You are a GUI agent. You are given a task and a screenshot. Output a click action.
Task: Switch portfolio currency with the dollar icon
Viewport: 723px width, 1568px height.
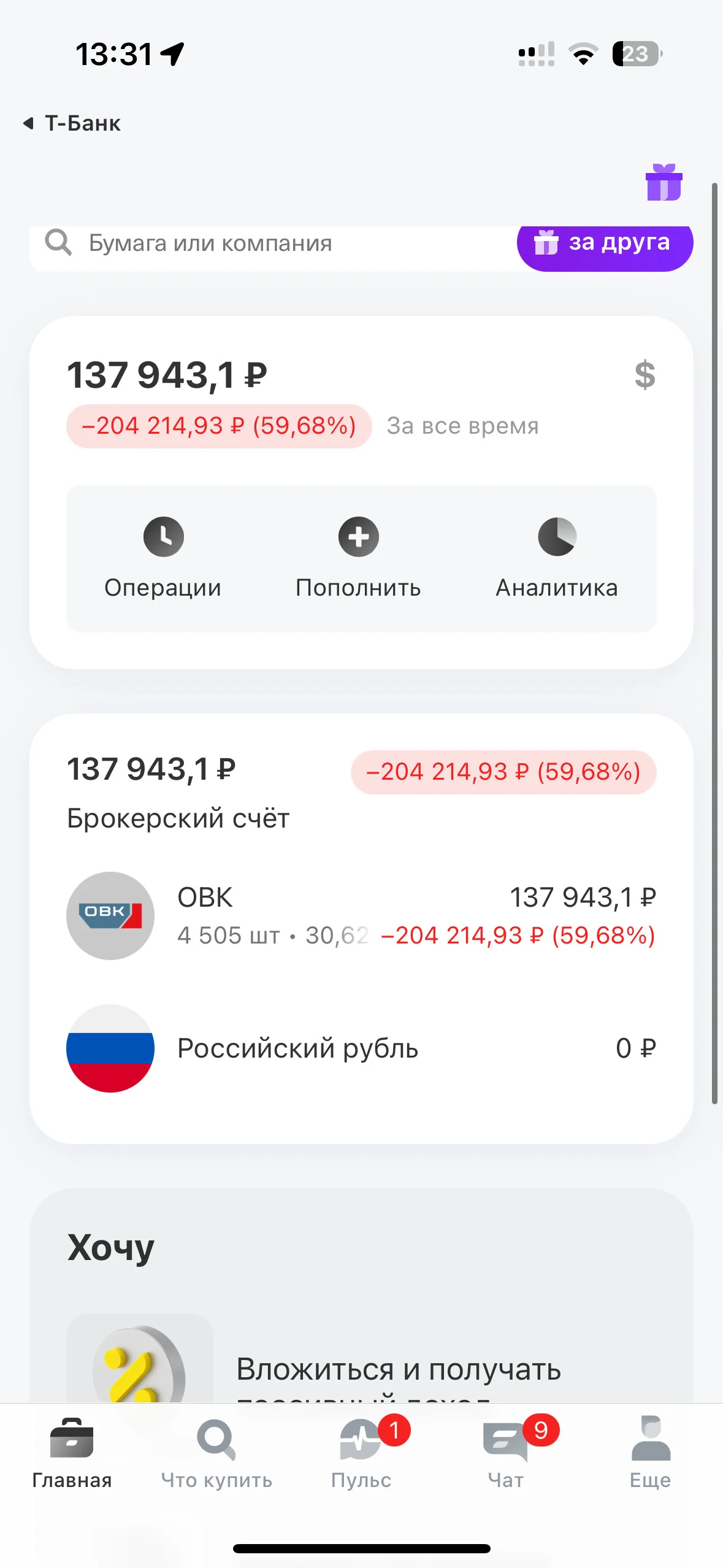point(645,375)
